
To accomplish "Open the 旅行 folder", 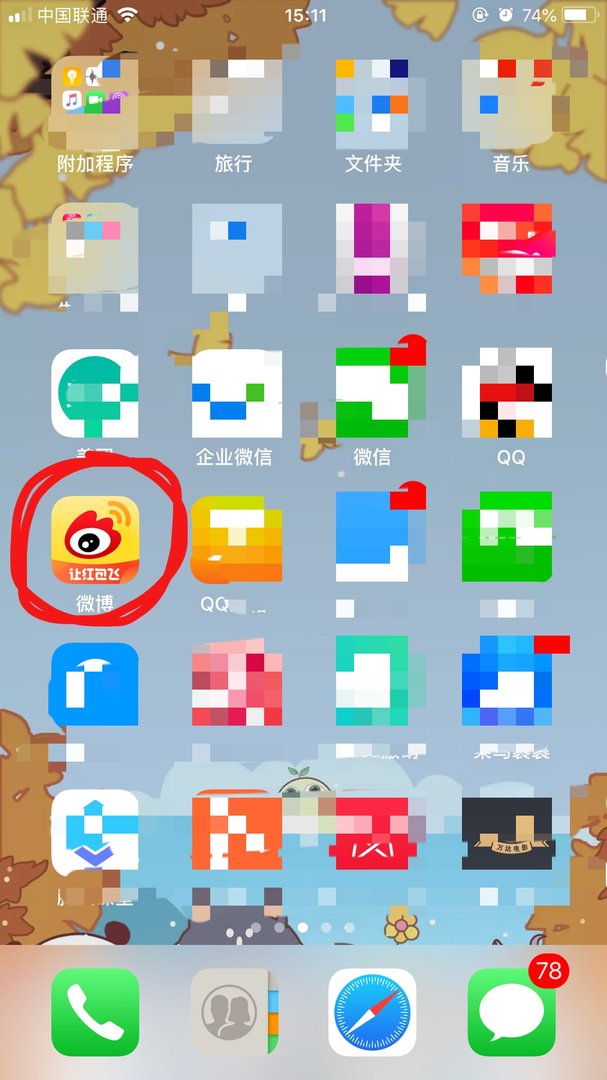I will [235, 98].
